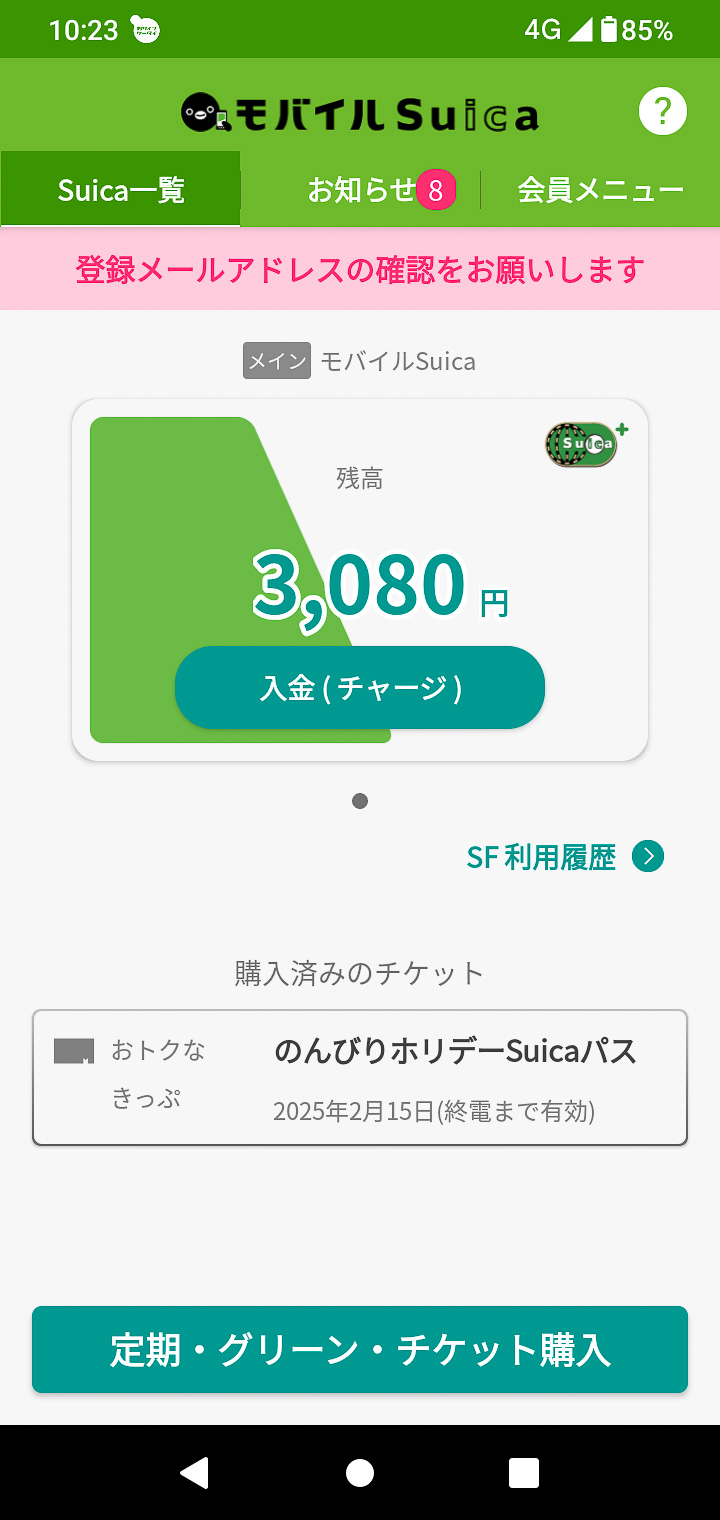The width and height of the screenshot is (720, 1520).
Task: Switch to the お知らせ tab
Action: point(380,188)
